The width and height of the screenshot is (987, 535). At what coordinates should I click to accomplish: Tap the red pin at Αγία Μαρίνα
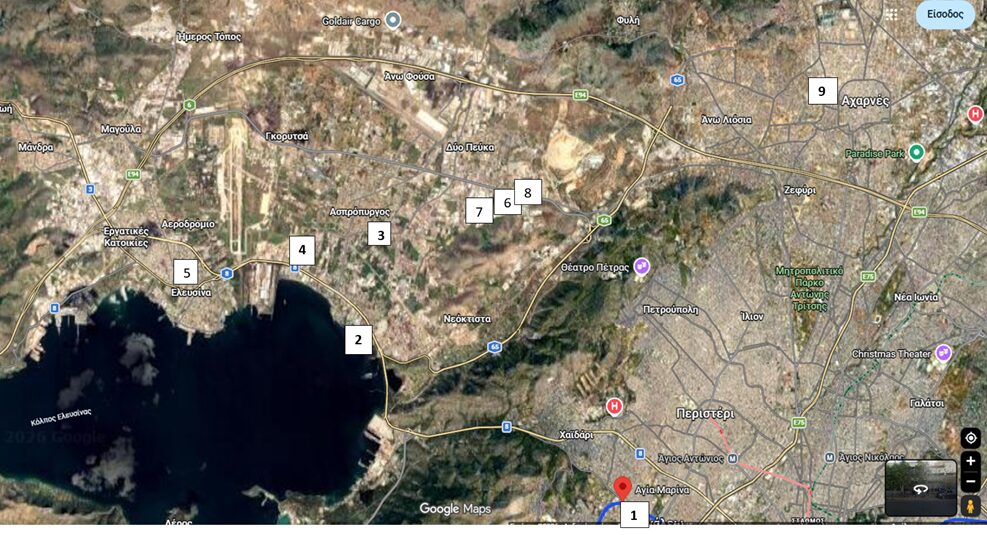pos(623,488)
